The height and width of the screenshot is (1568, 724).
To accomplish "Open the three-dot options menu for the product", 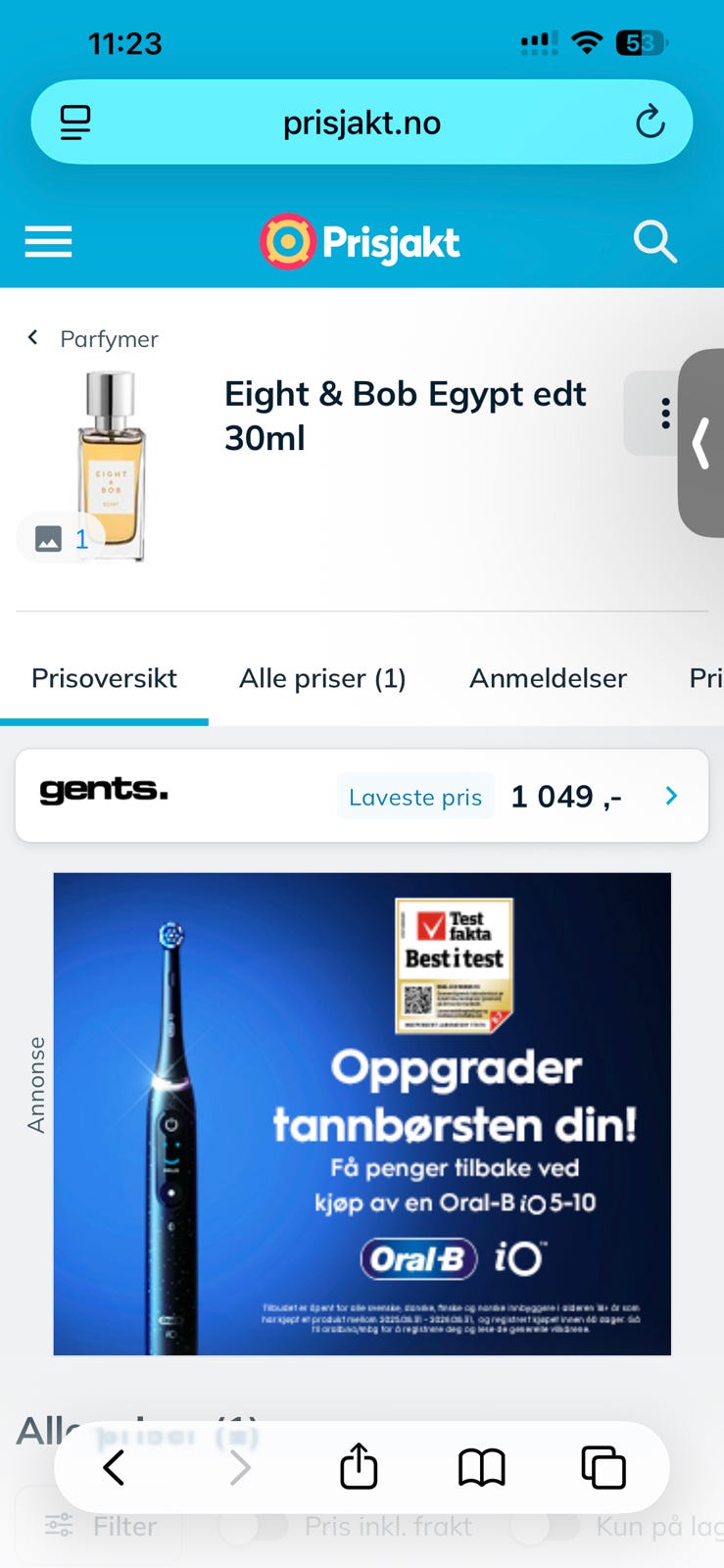I will point(665,414).
